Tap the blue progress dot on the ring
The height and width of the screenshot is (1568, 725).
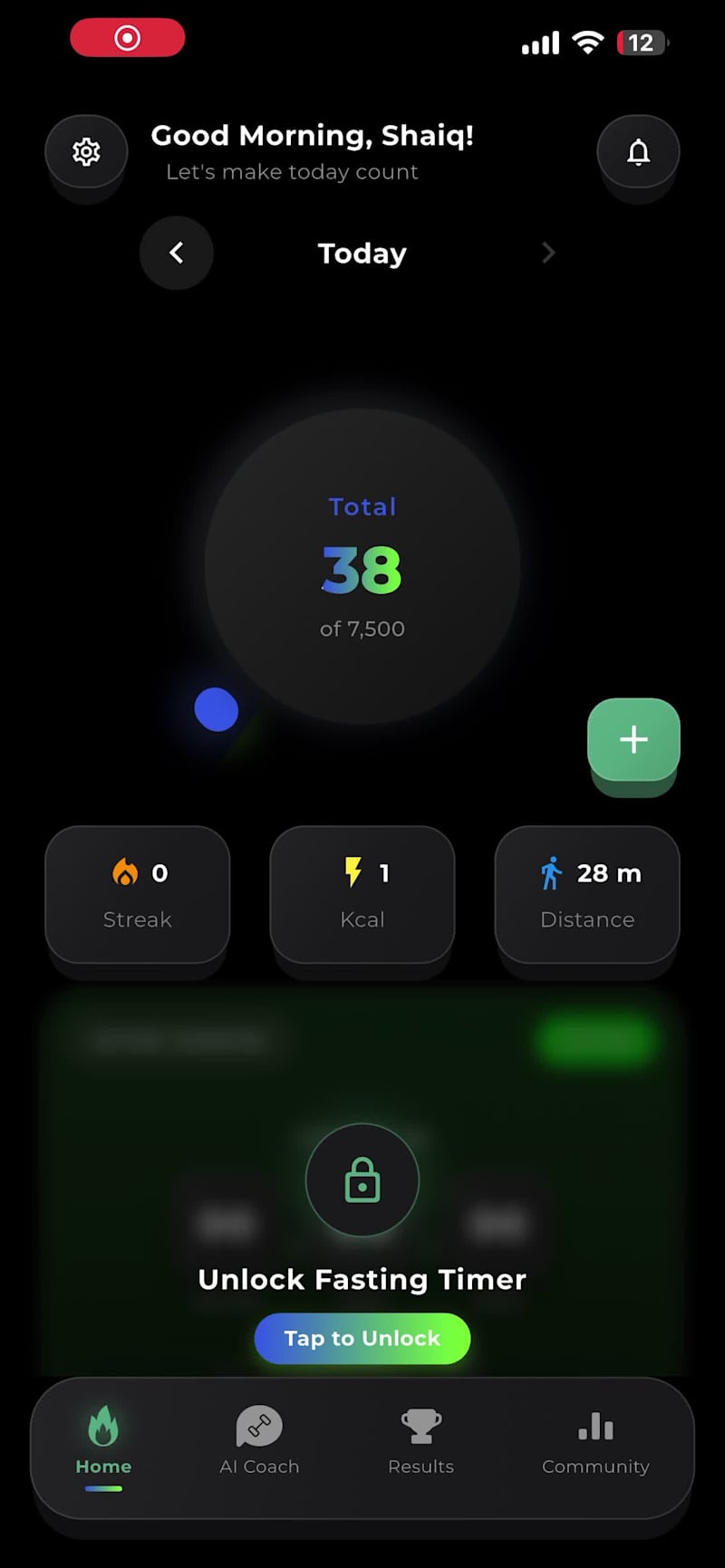point(217,709)
